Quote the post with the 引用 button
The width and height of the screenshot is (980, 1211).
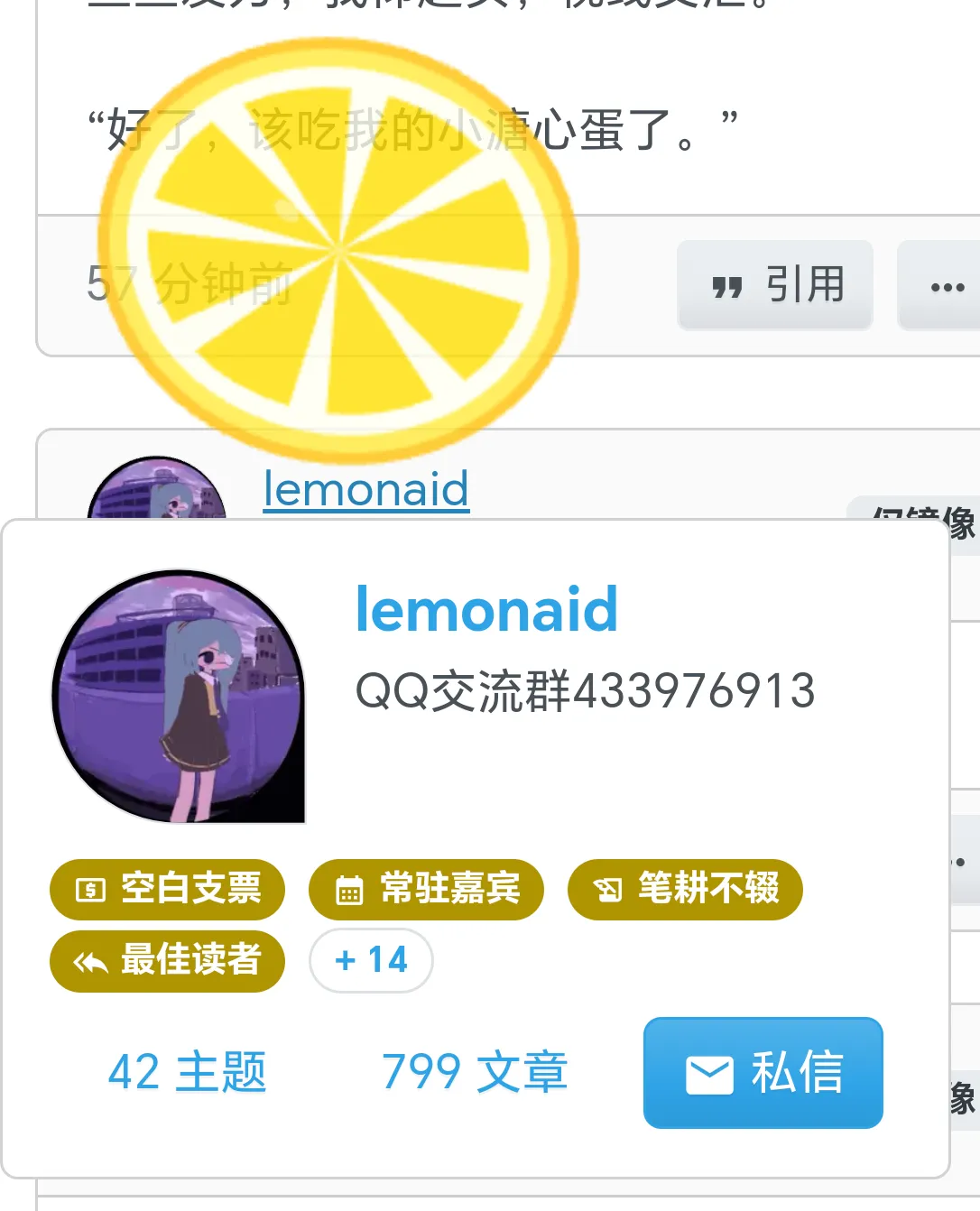[x=775, y=285]
